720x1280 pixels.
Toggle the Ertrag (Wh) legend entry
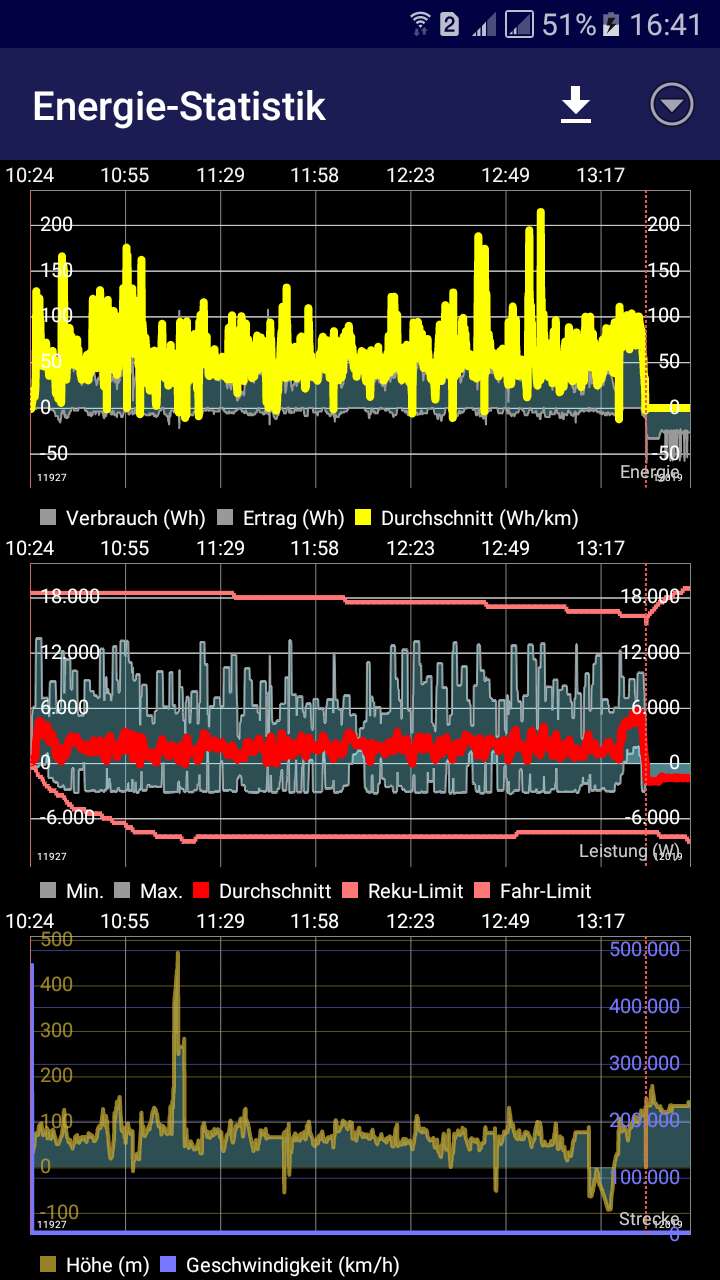pyautogui.click(x=280, y=518)
